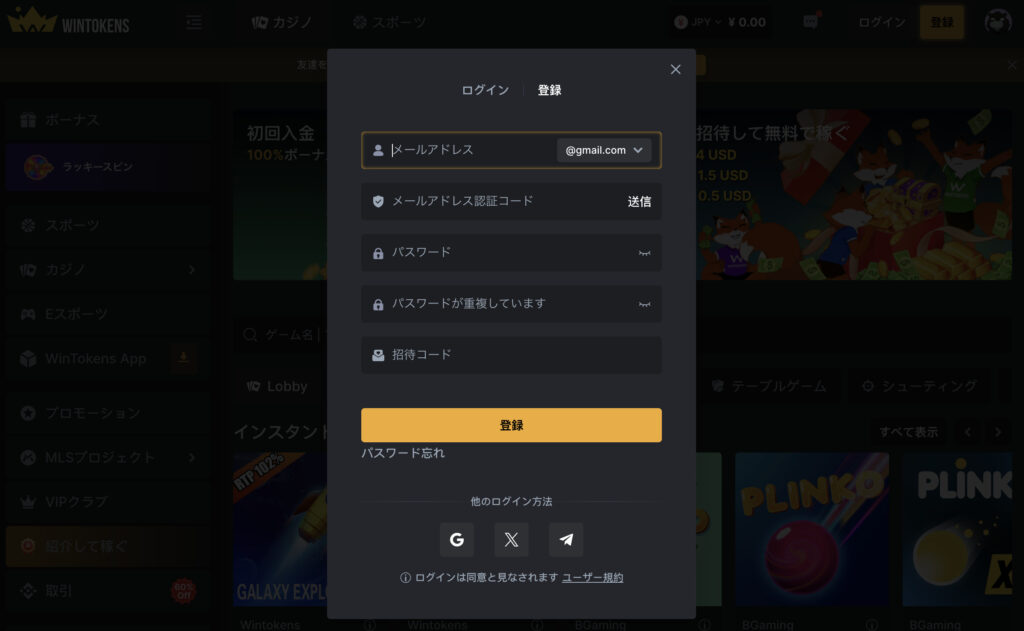Reveal text in the パスワードが重複しています field
Image resolution: width=1024 pixels, height=631 pixels.
(644, 304)
